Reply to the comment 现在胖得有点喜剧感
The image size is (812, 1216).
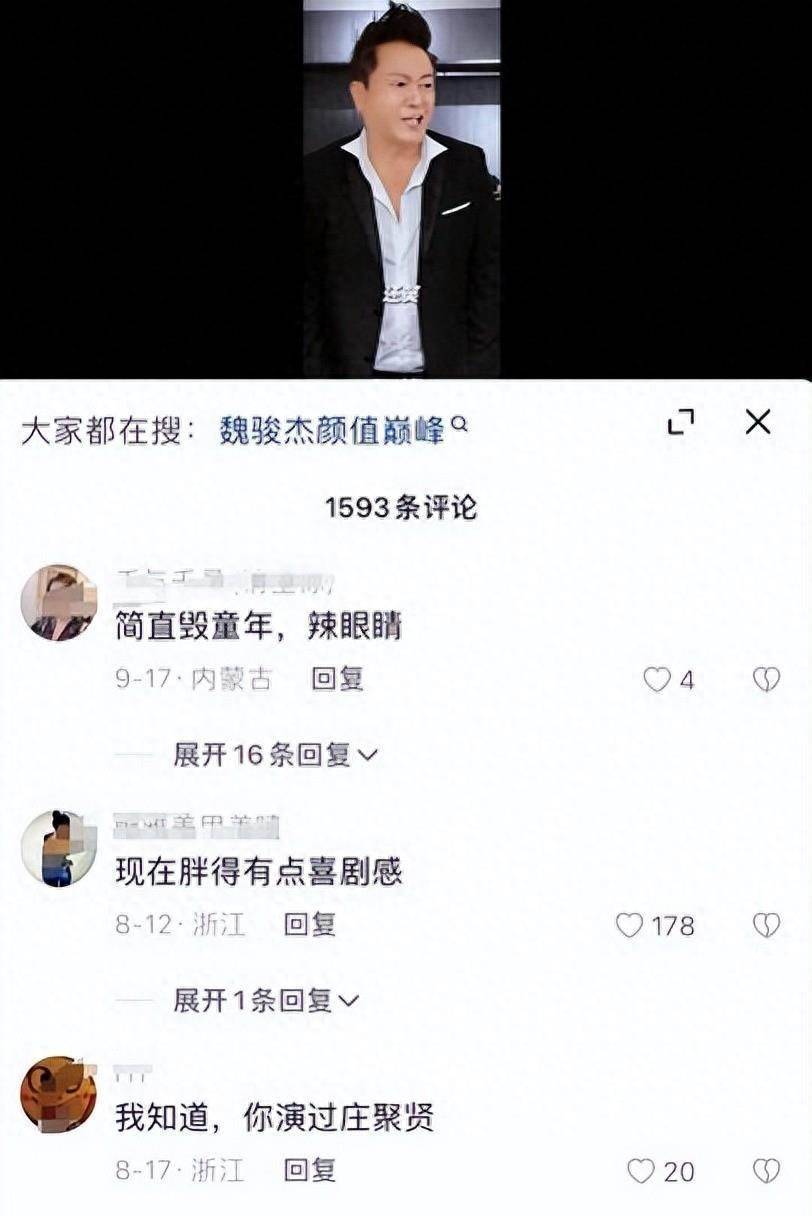[308, 924]
